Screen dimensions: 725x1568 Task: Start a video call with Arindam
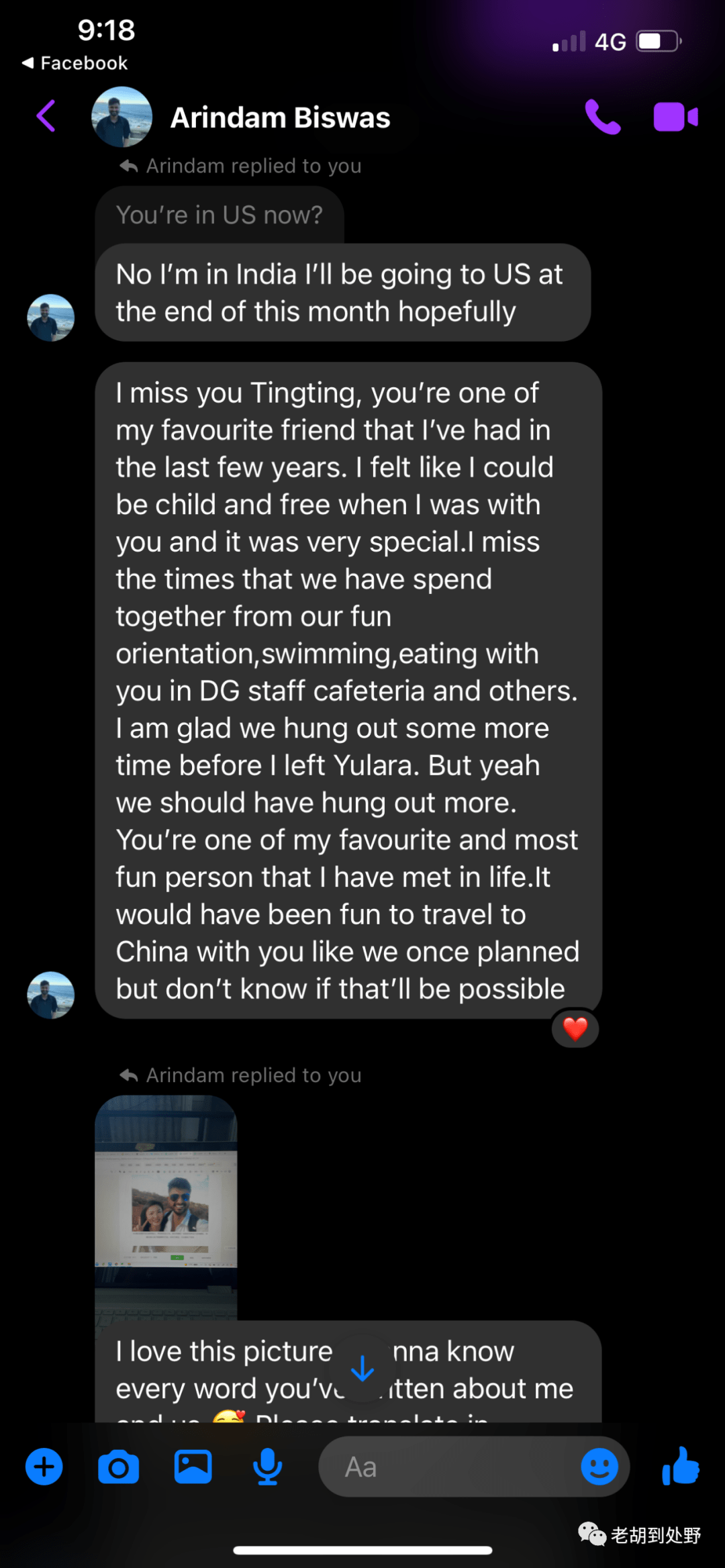tap(675, 117)
